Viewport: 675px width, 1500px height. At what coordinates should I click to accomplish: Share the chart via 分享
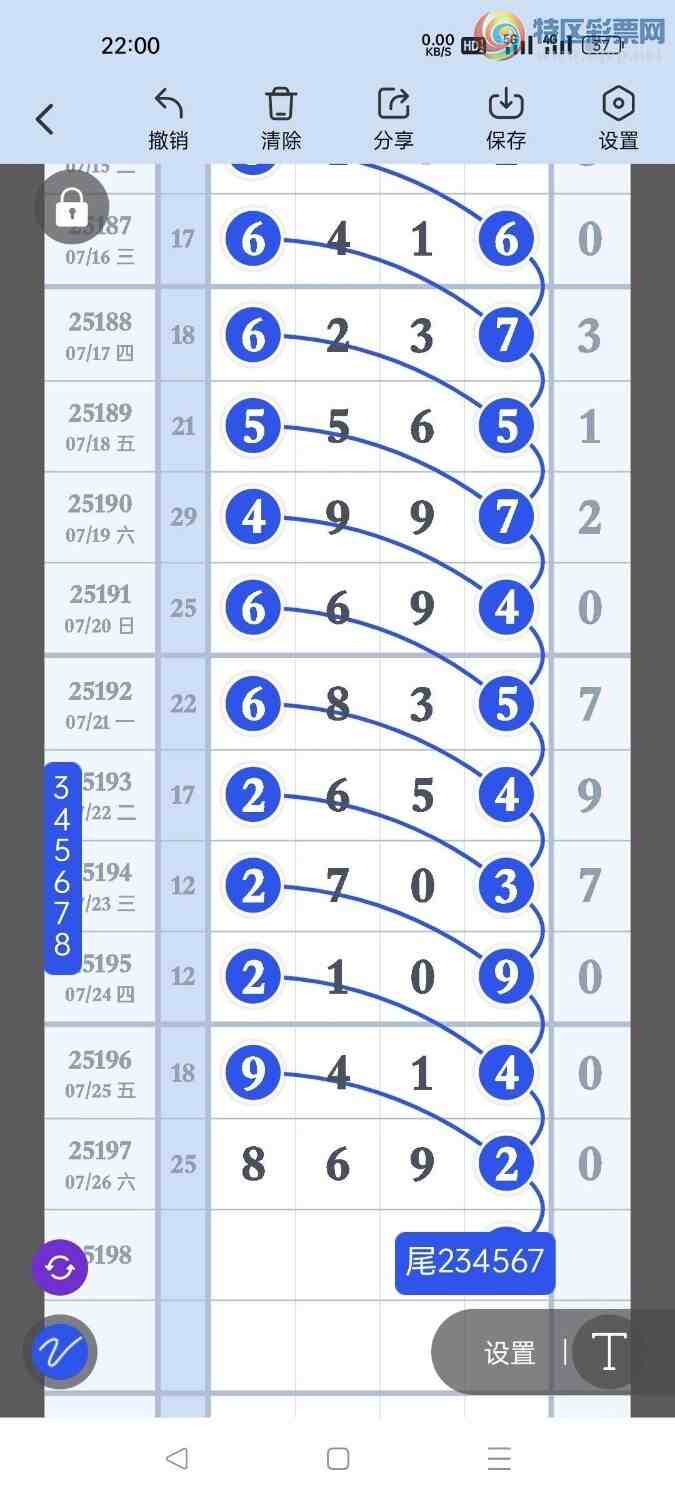point(393,118)
